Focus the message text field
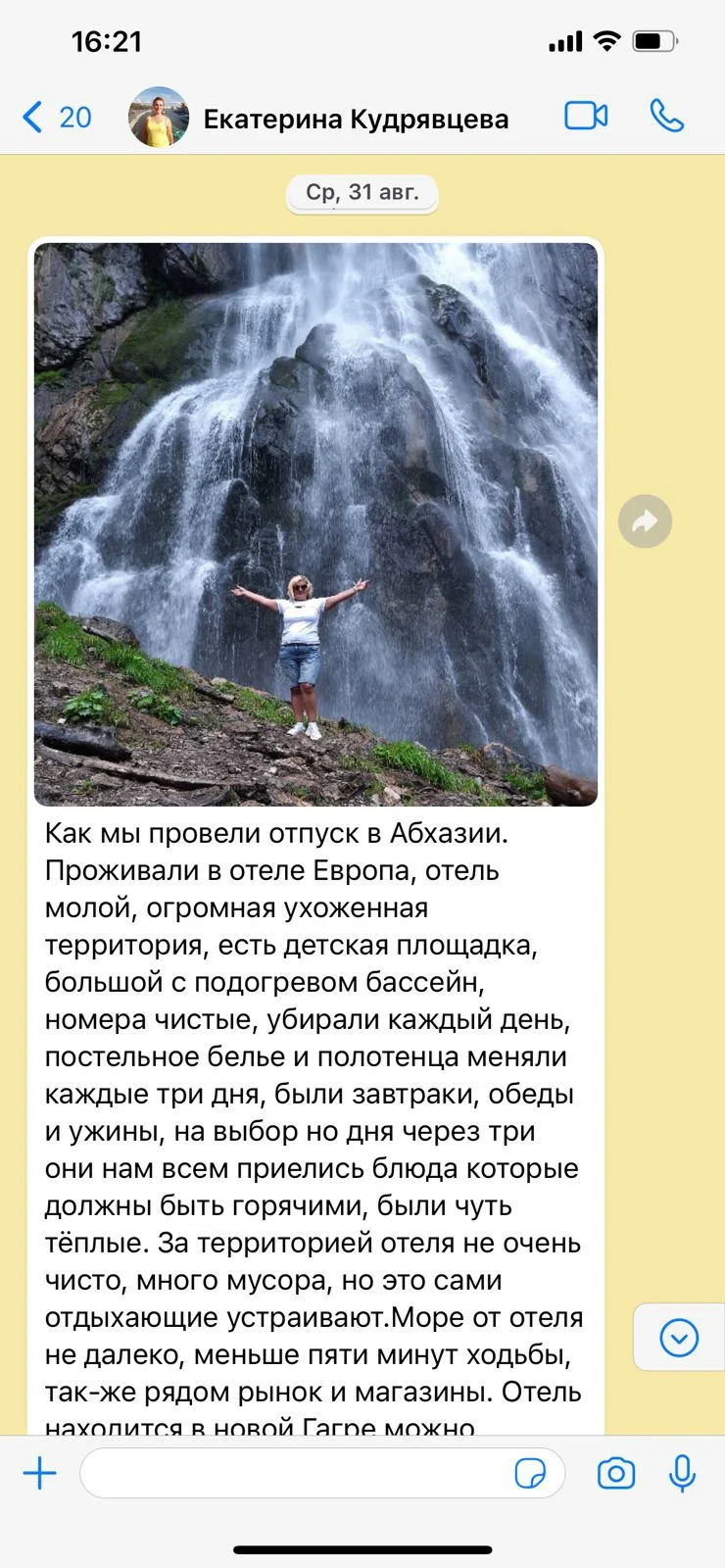The height and width of the screenshot is (1568, 725). (x=294, y=1473)
